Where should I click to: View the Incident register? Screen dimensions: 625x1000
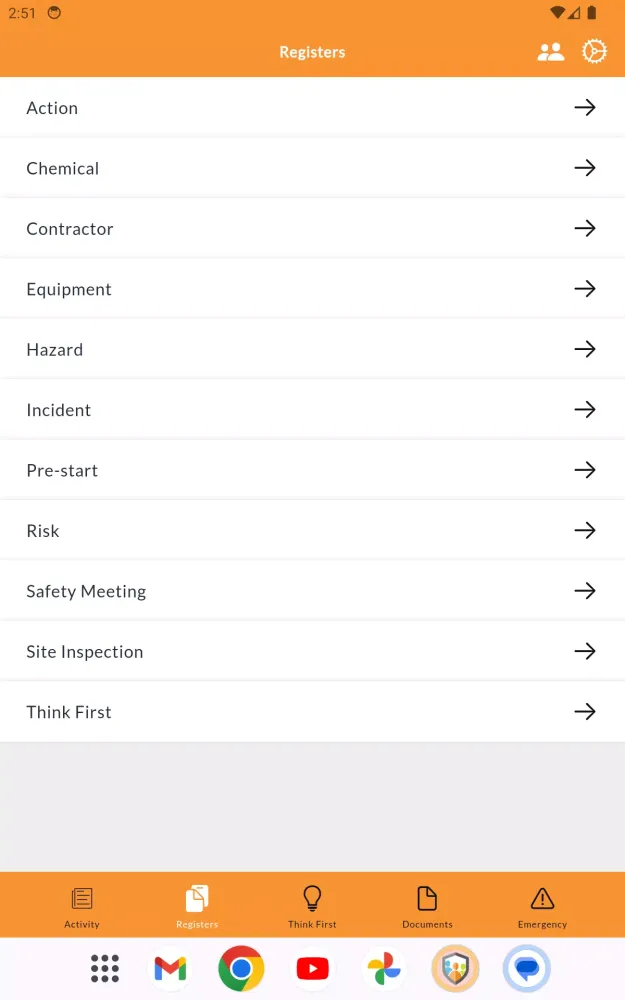[x=312, y=410]
